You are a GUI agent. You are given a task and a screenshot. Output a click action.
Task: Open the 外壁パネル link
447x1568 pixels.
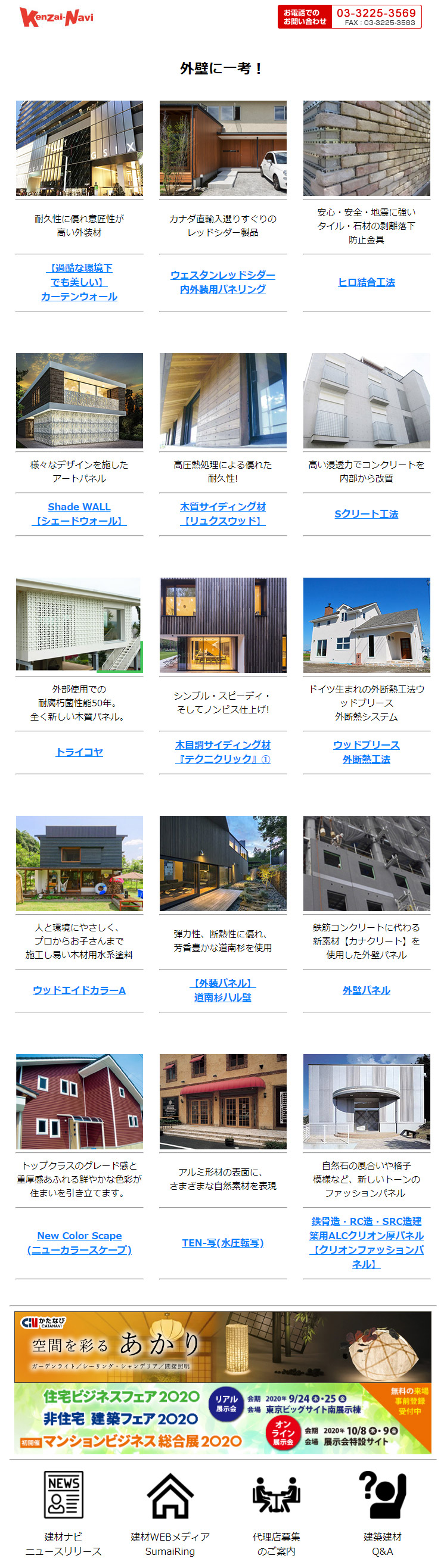(366, 990)
